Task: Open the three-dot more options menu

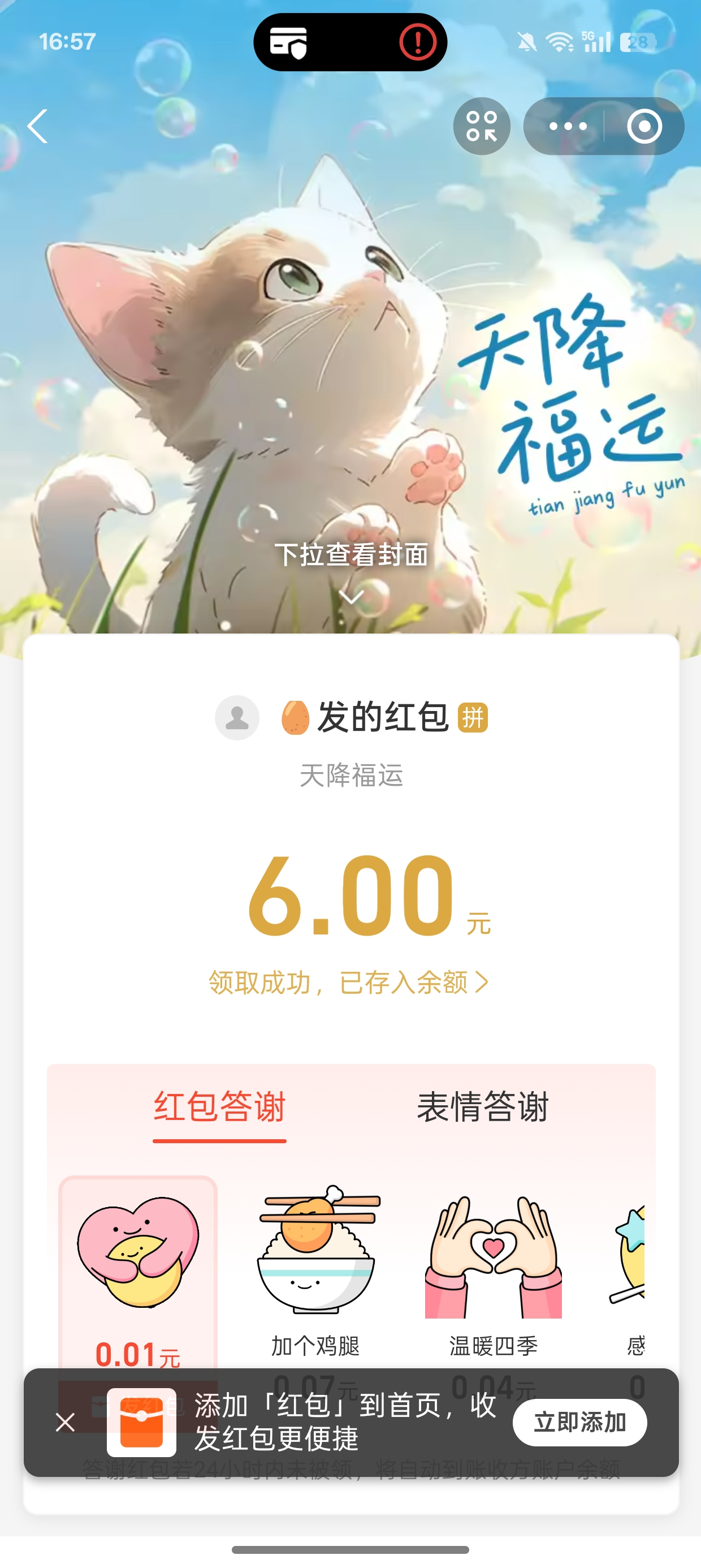Action: (567, 127)
